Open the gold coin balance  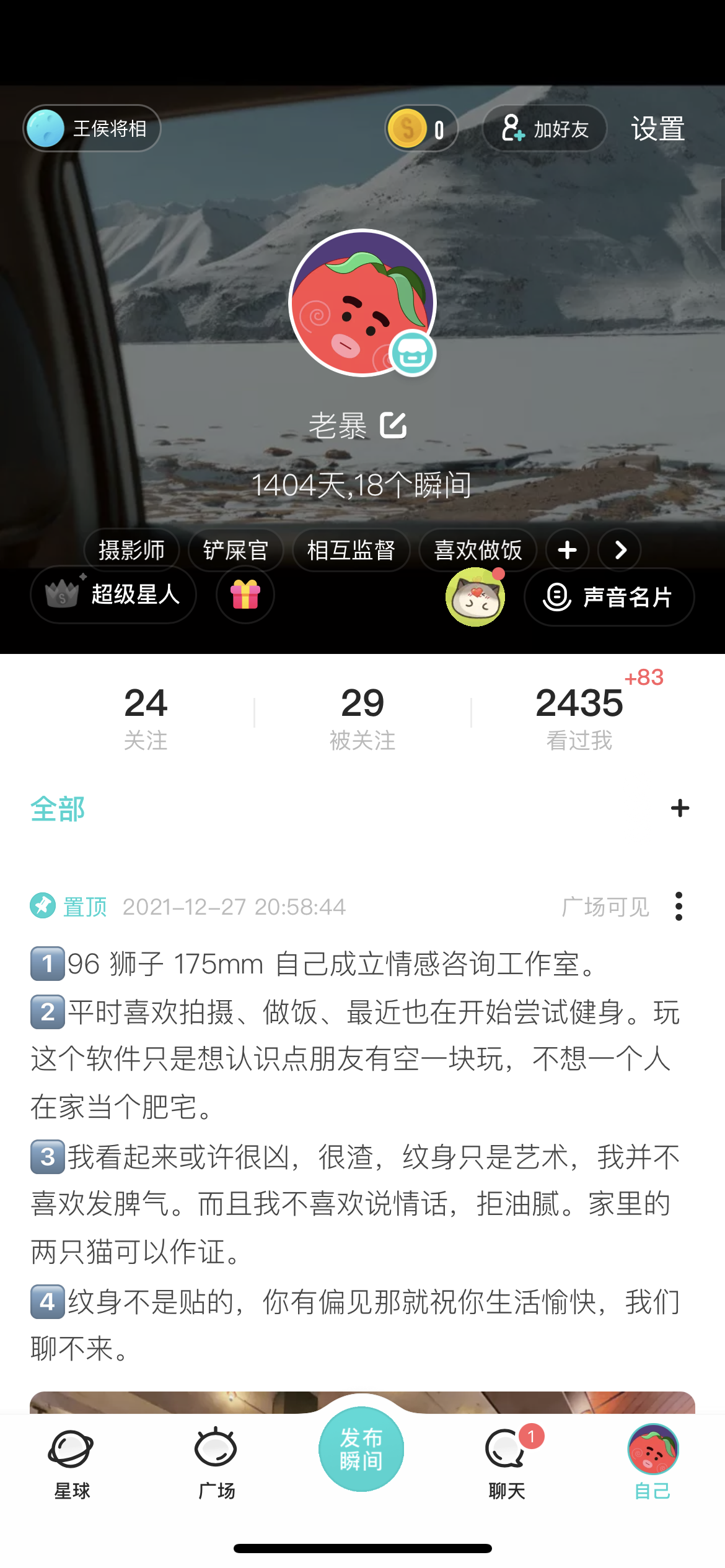click(x=420, y=128)
